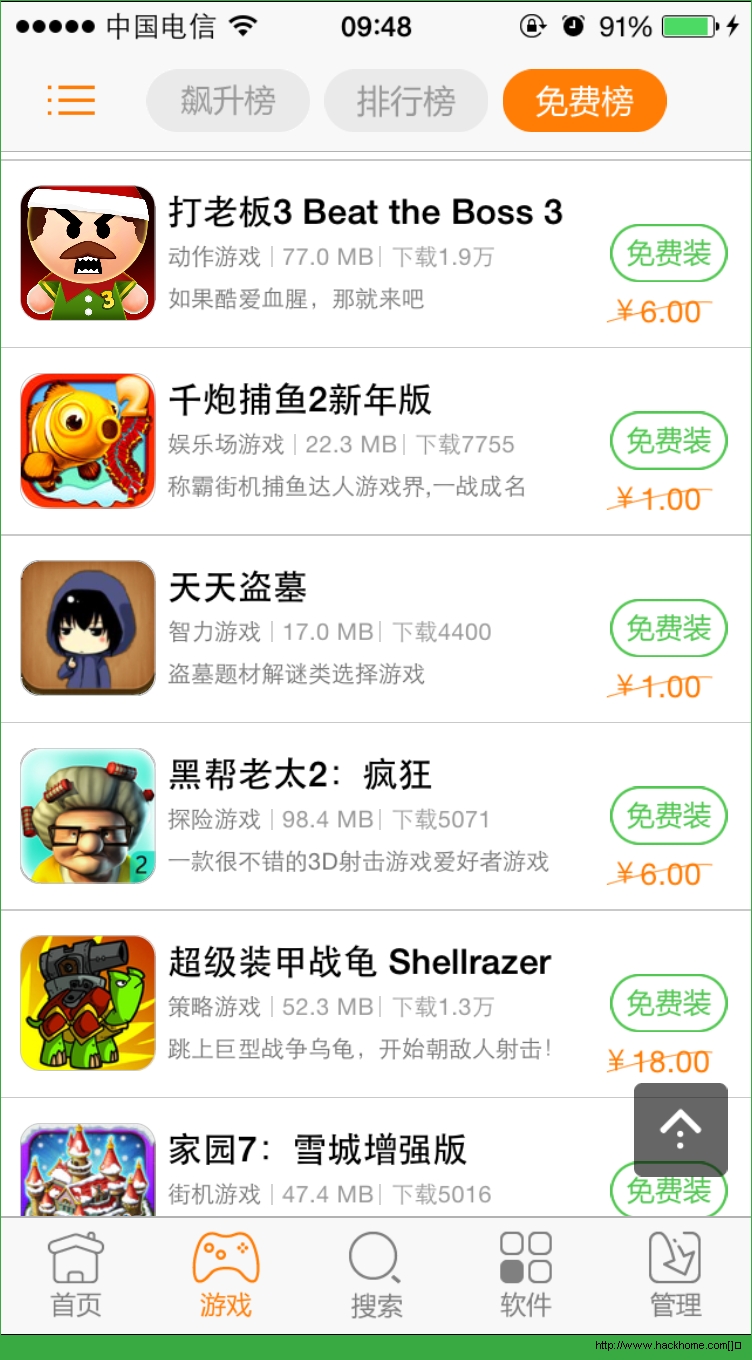
Task: Open the 搜索 search tab
Action: (x=376, y=1275)
